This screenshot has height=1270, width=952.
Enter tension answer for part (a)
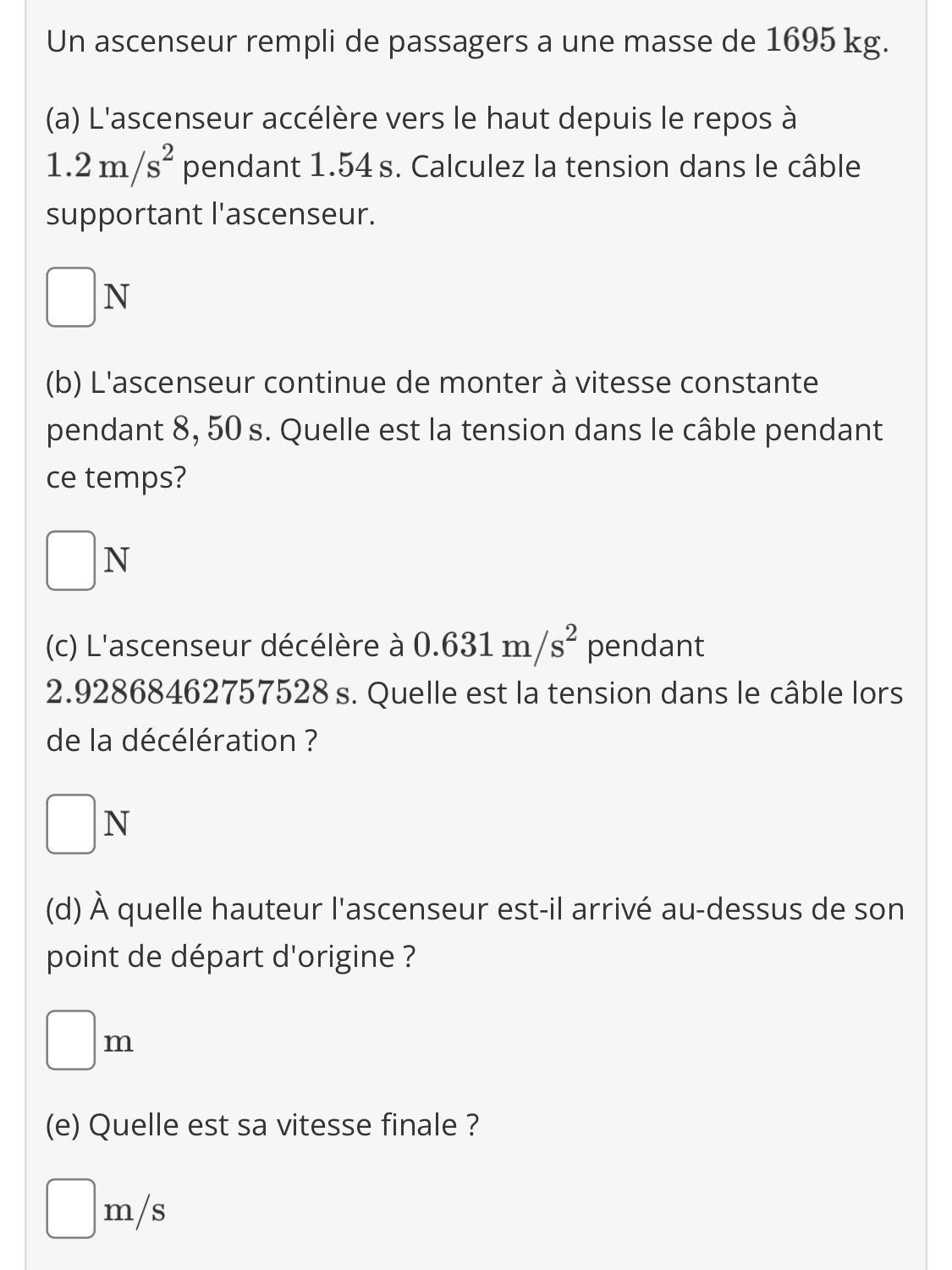pos(70,296)
